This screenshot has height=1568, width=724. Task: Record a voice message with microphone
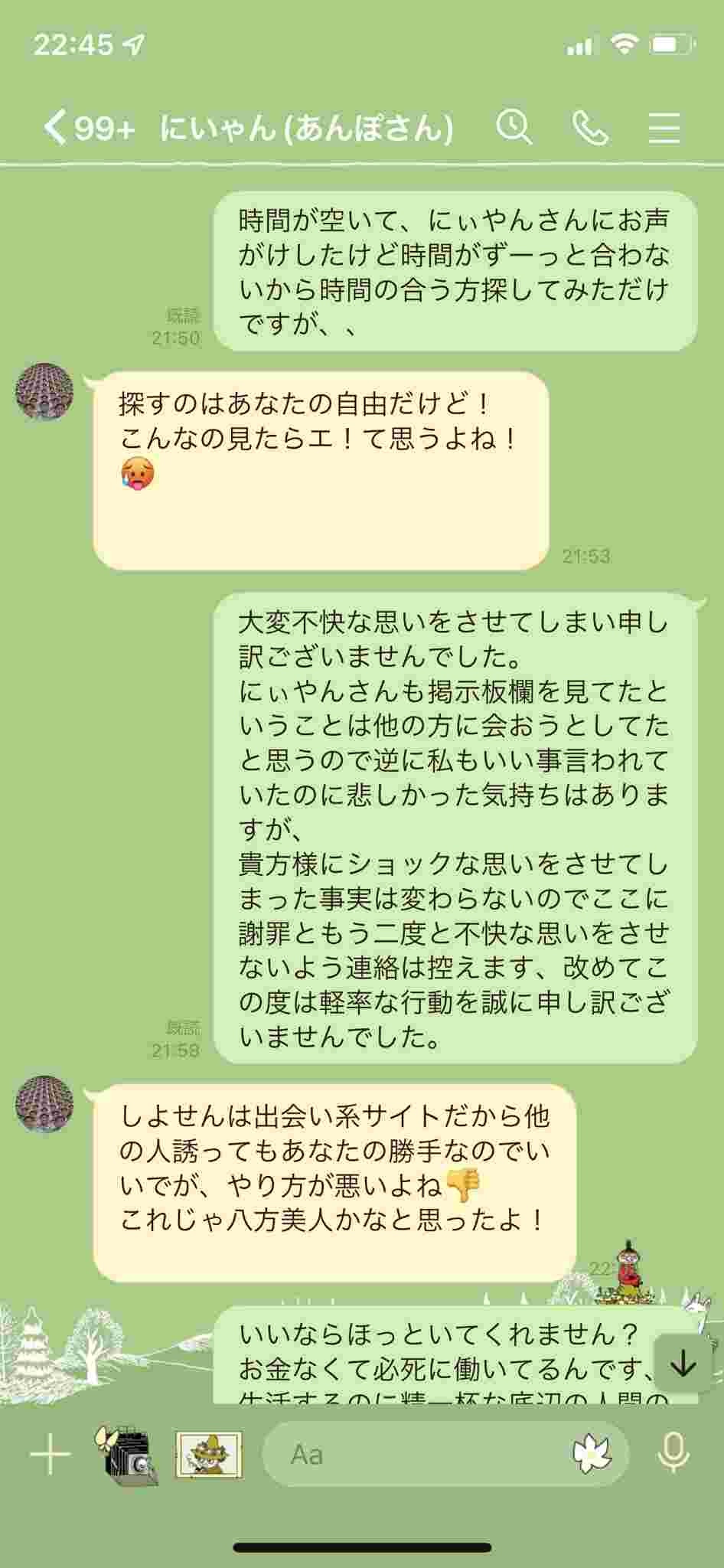673,1453
